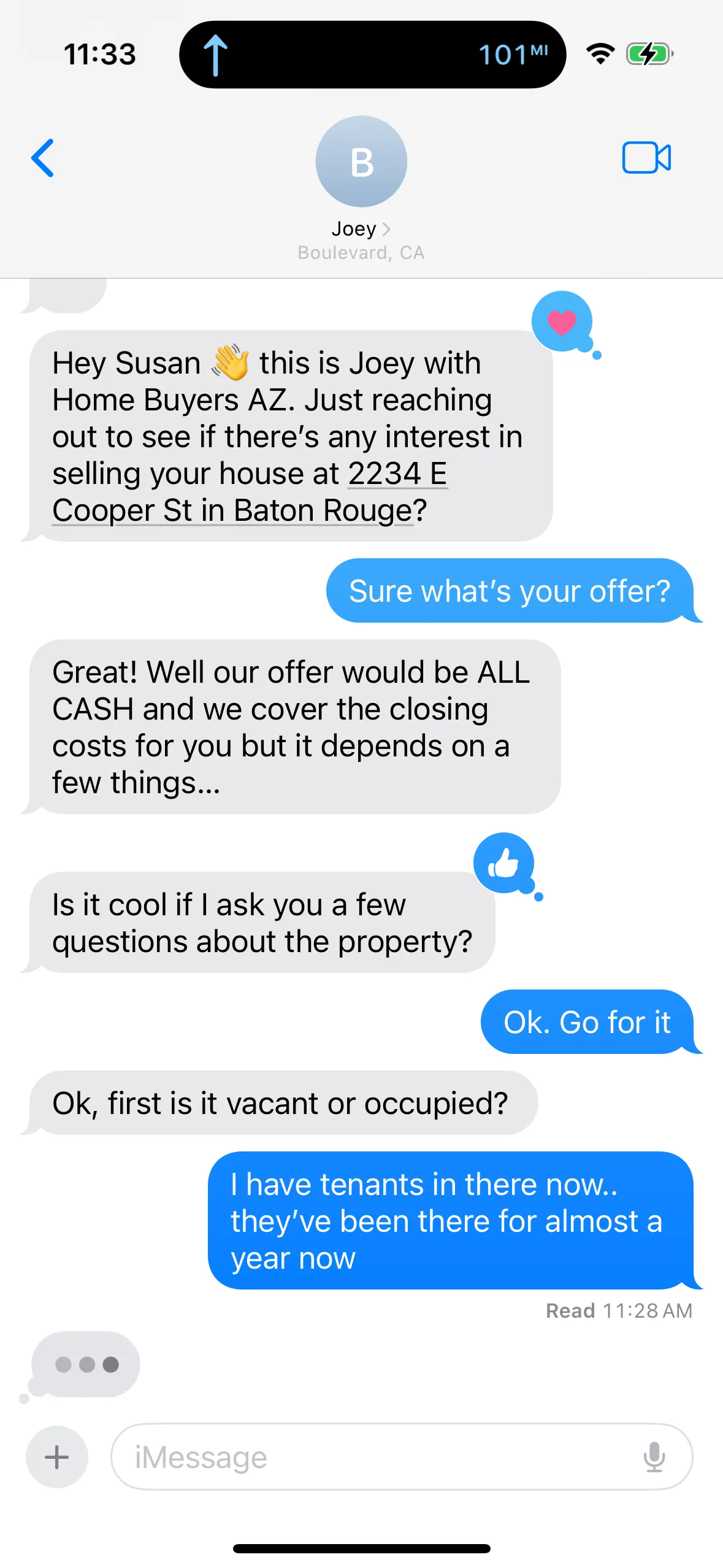This screenshot has height=1568, width=723.
Task: Open the Maps navigation pill in status bar
Action: coord(372,55)
